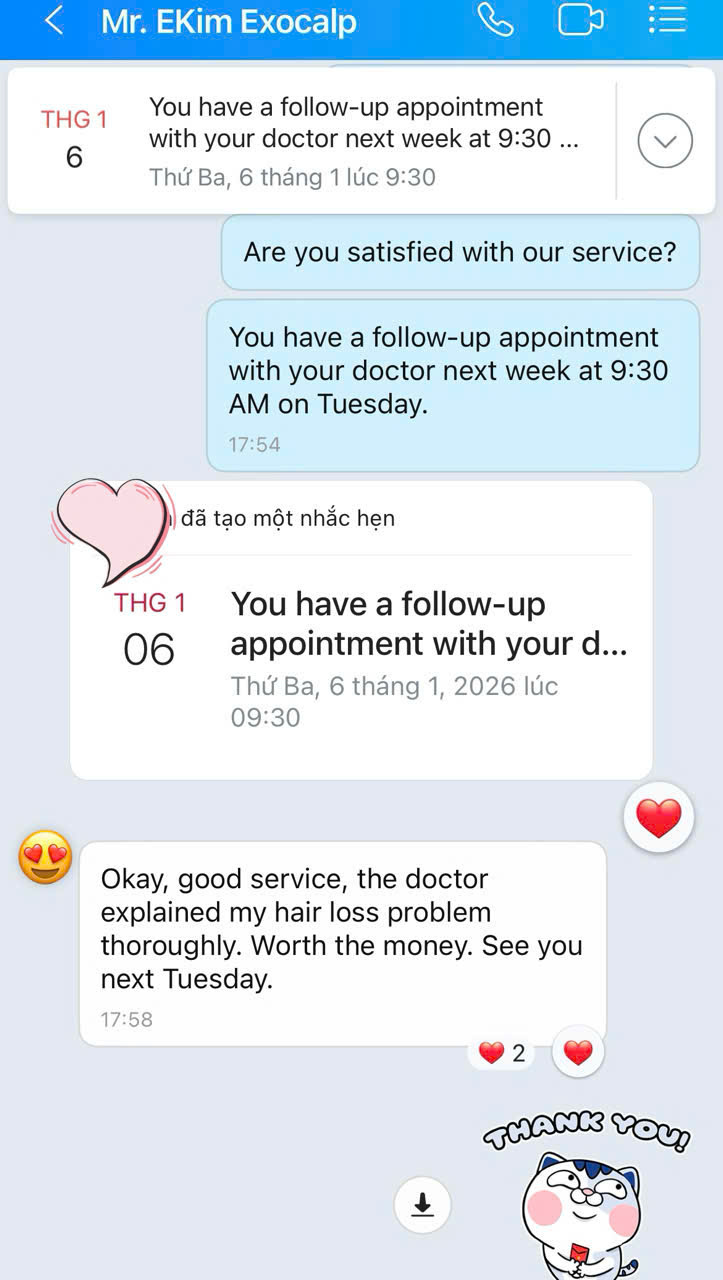Add a heart to the "good service" message
This screenshot has width=723, height=1280.
pos(578,1051)
